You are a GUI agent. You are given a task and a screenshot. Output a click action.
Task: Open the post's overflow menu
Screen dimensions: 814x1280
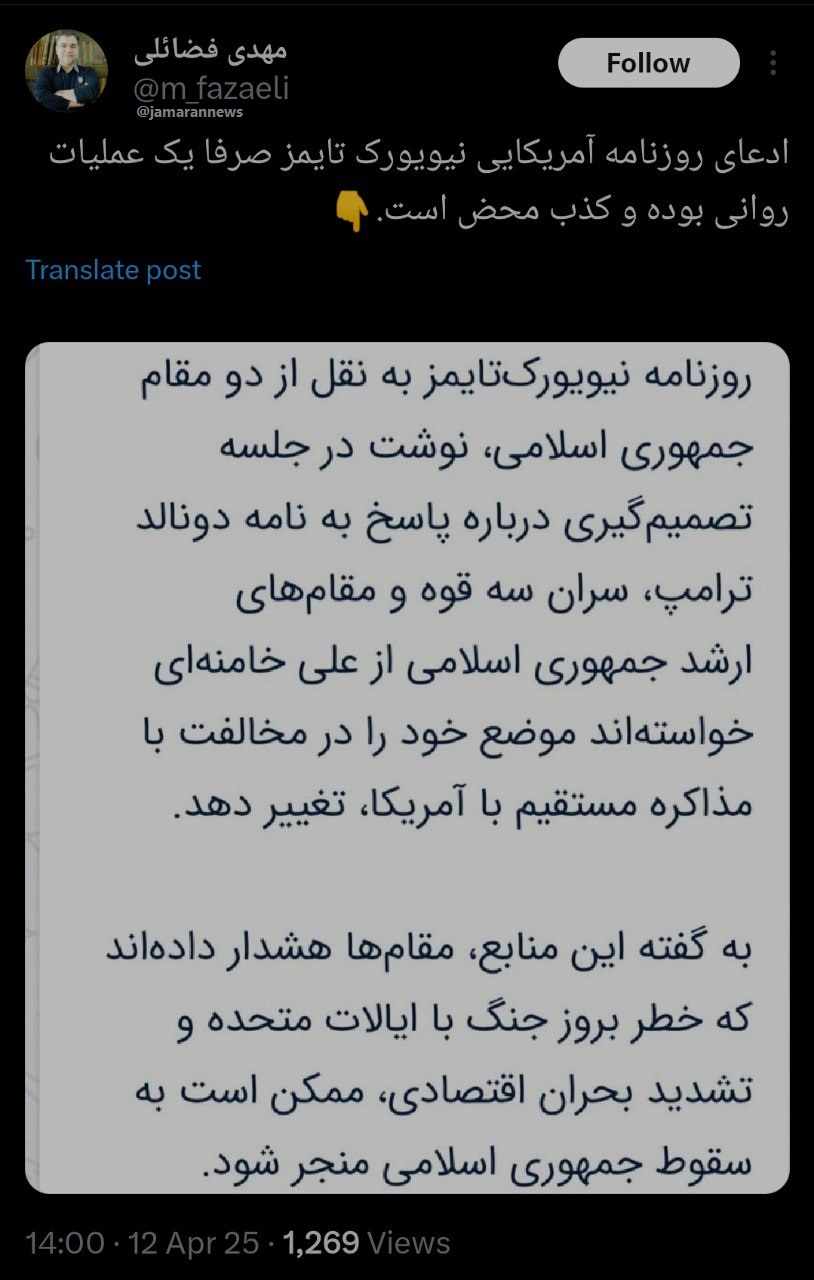pos(773,64)
